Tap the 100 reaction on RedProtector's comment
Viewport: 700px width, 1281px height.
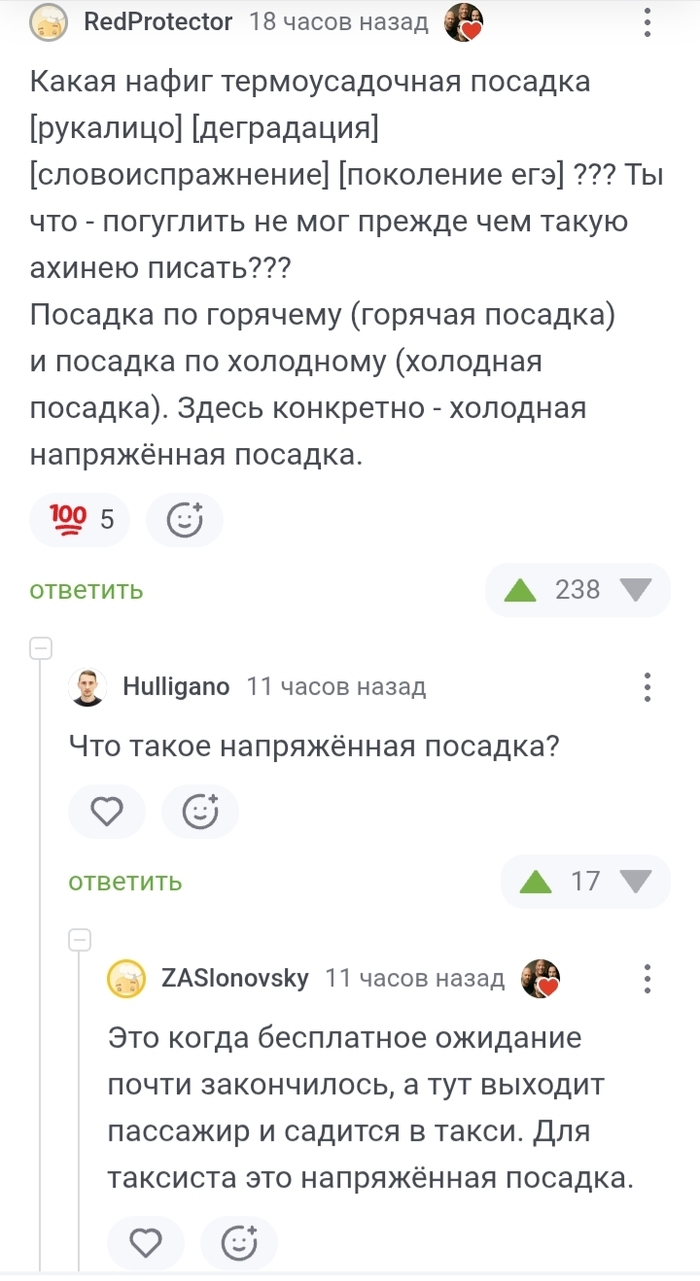pos(79,520)
